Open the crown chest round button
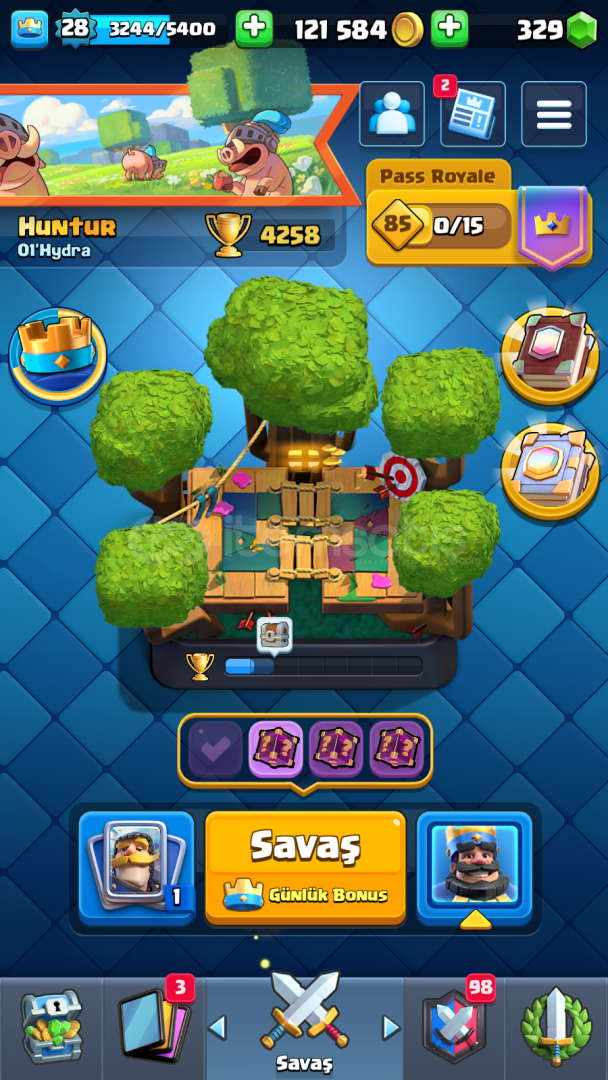Screen dimensions: 608x1080 pos(58,355)
